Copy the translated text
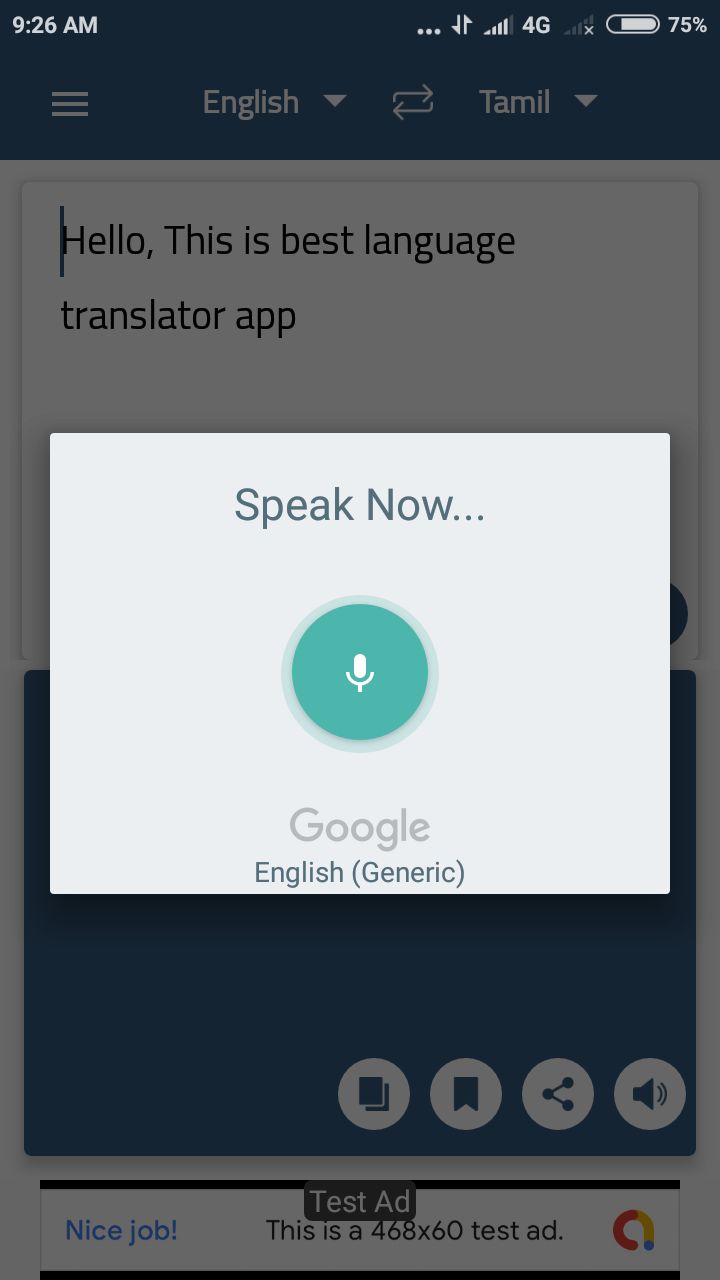 tap(374, 1094)
